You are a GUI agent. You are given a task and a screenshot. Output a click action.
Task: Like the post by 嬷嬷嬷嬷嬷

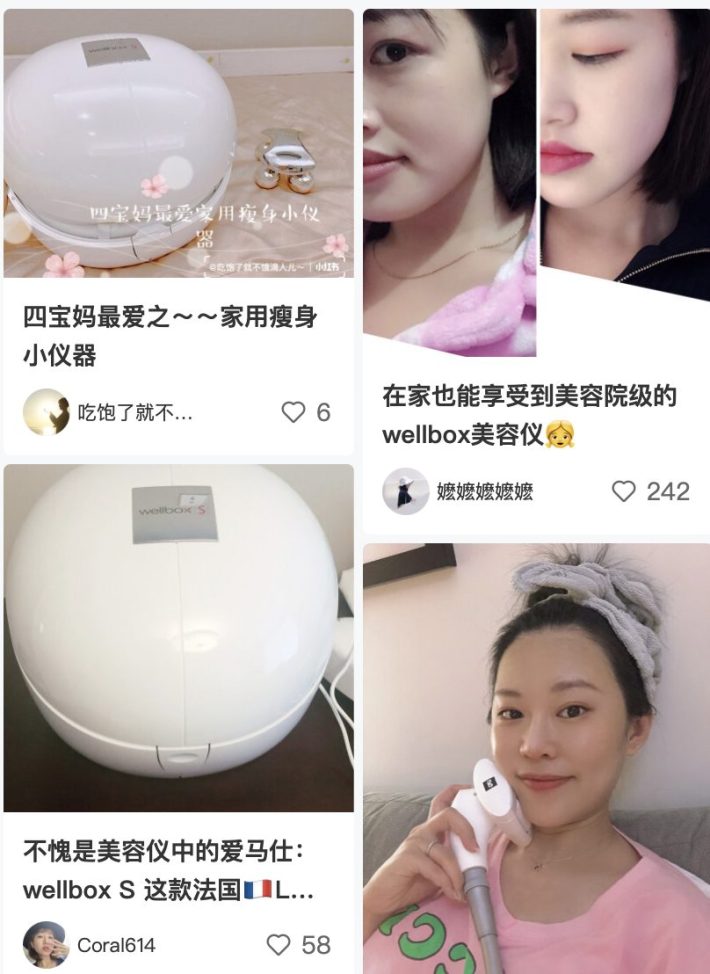(x=623, y=491)
